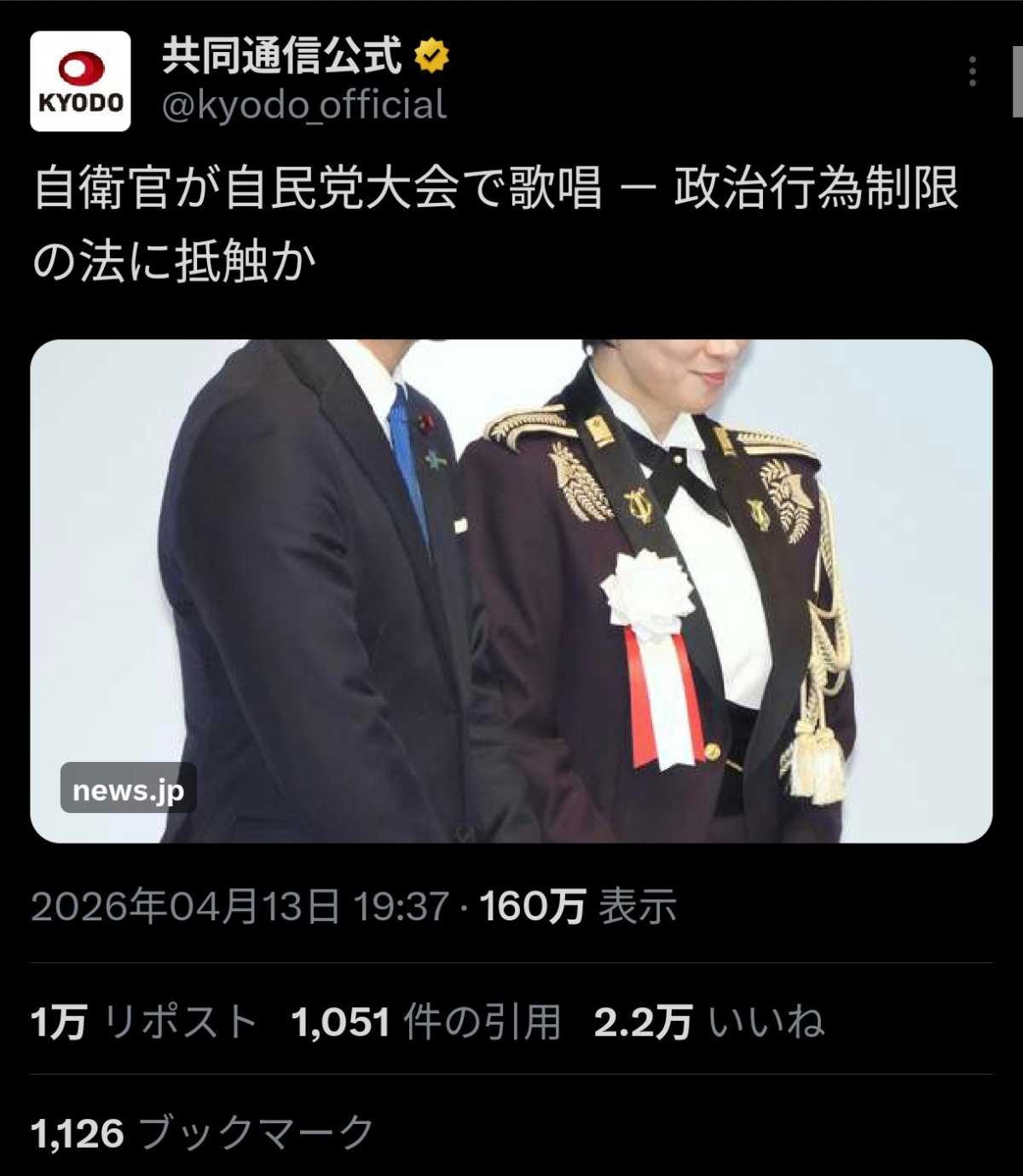Open the news.jp article link card

point(511,591)
